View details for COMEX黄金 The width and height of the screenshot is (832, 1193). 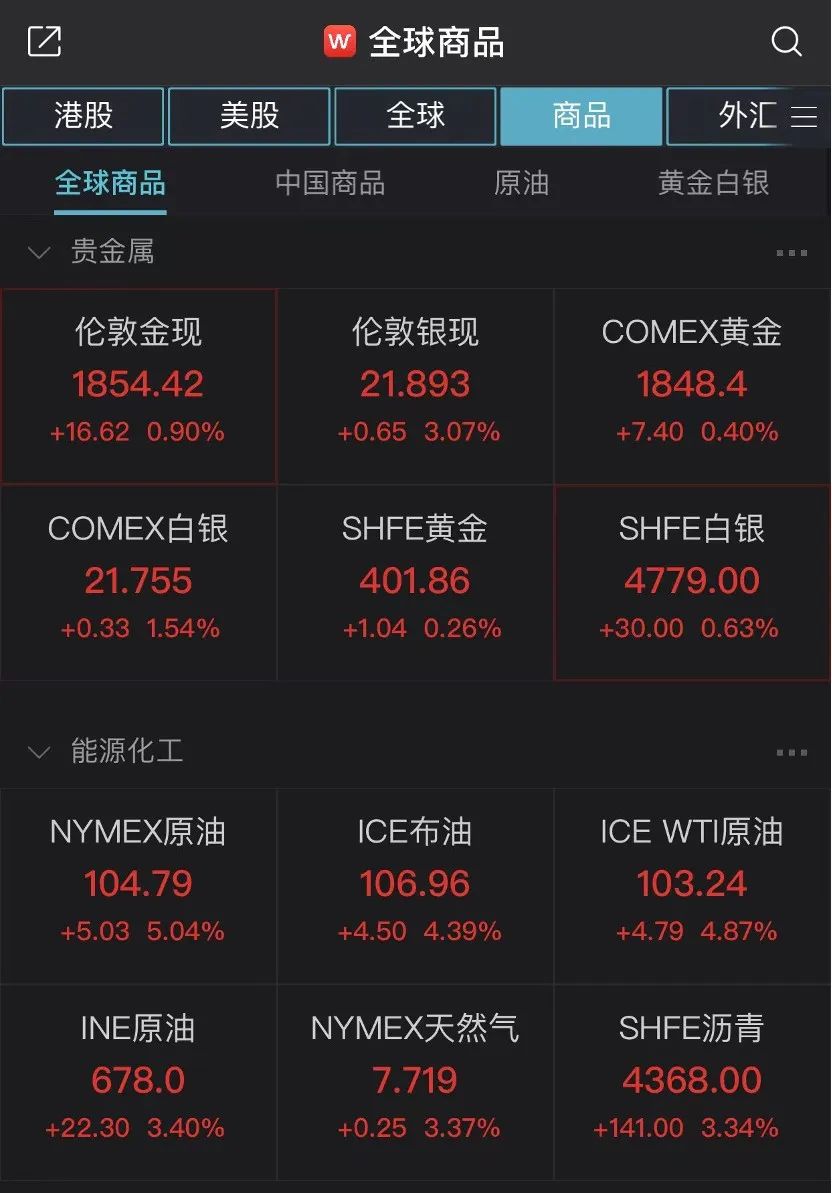click(x=692, y=385)
